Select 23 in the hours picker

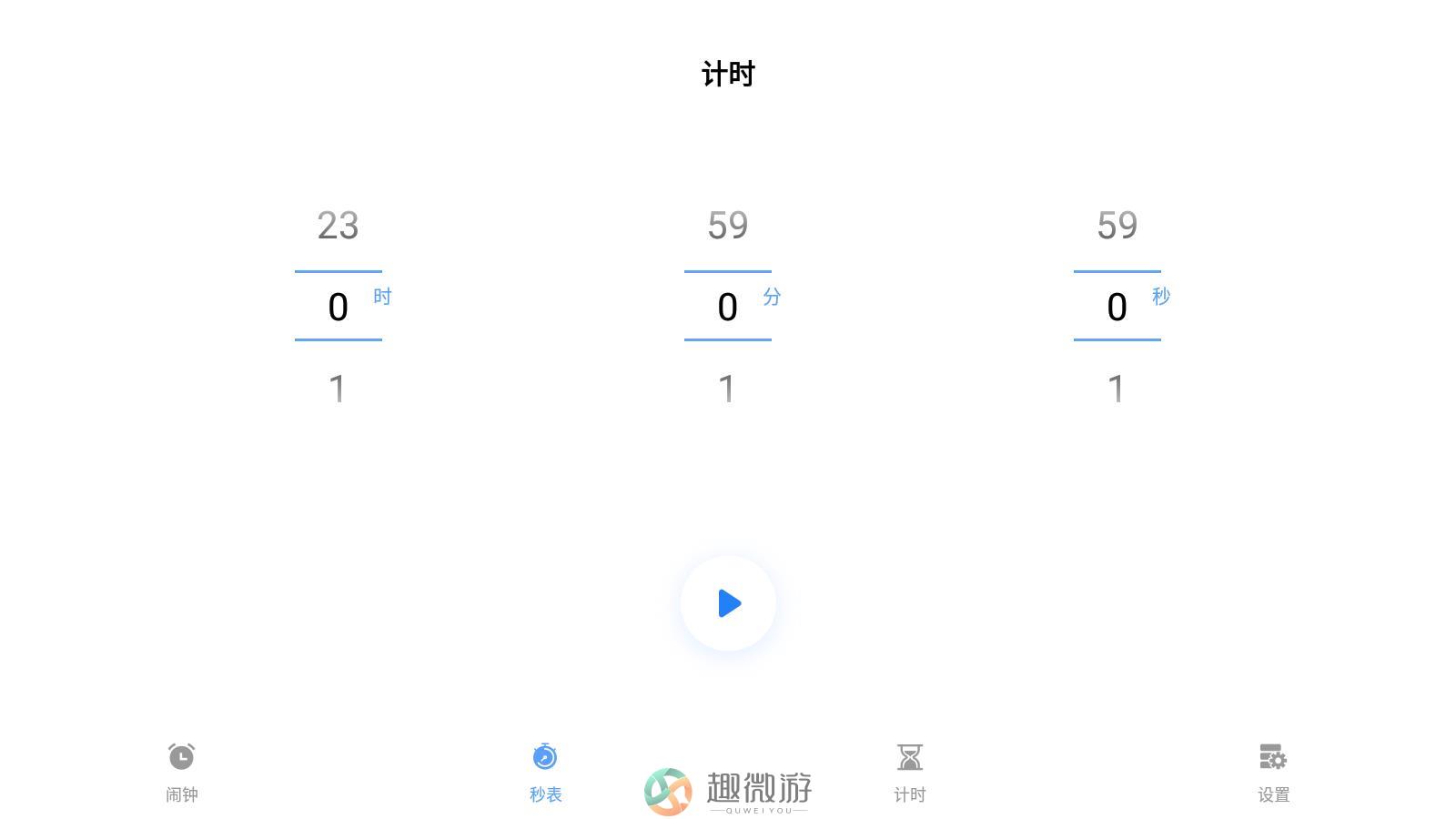(x=338, y=226)
